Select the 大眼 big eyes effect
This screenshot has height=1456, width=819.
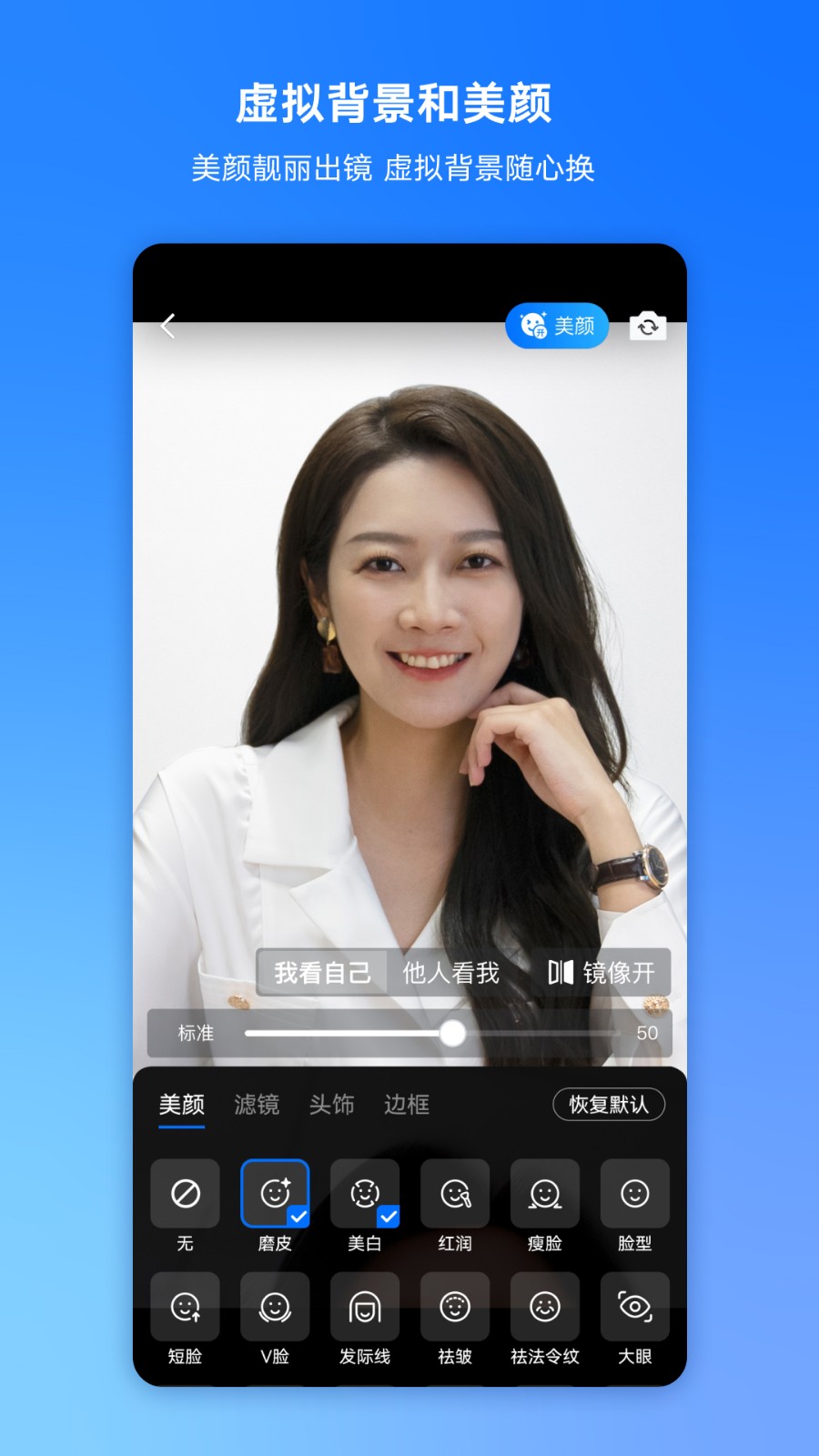635,1308
